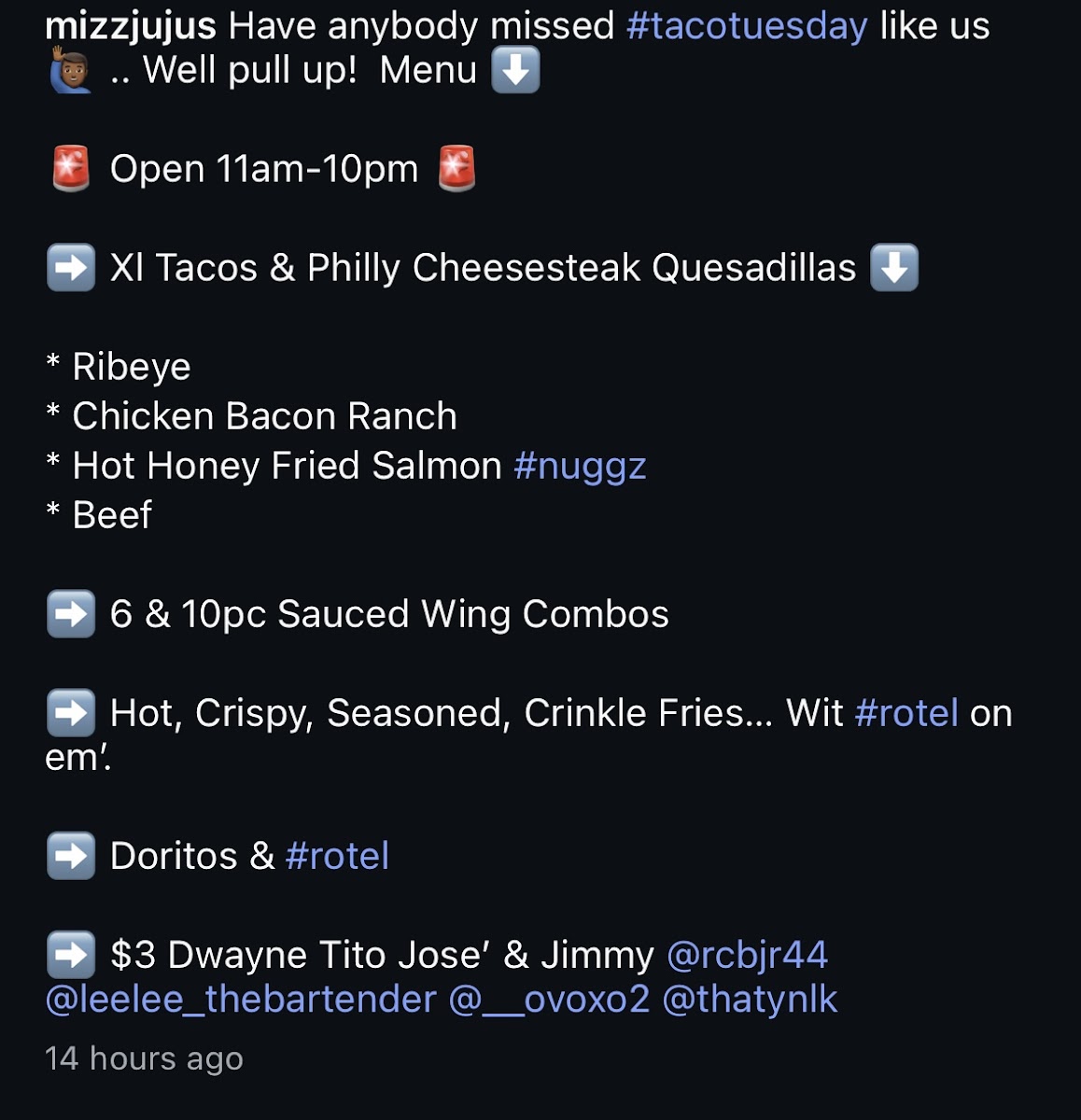The width and height of the screenshot is (1081, 1120).
Task: Open the mizzjujus profile
Action: click(130, 26)
